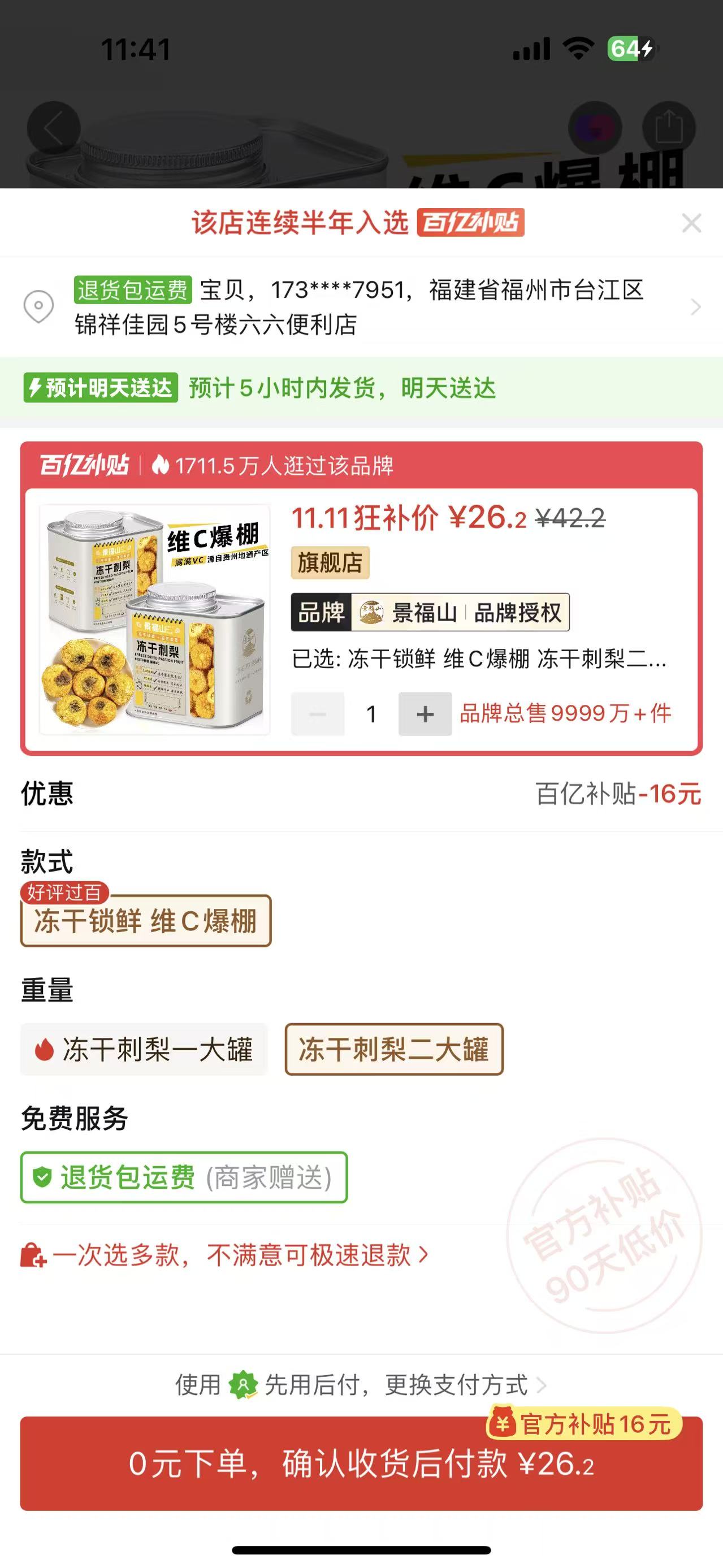Decrease quantity with the minus button
723x1568 pixels.
(x=318, y=714)
